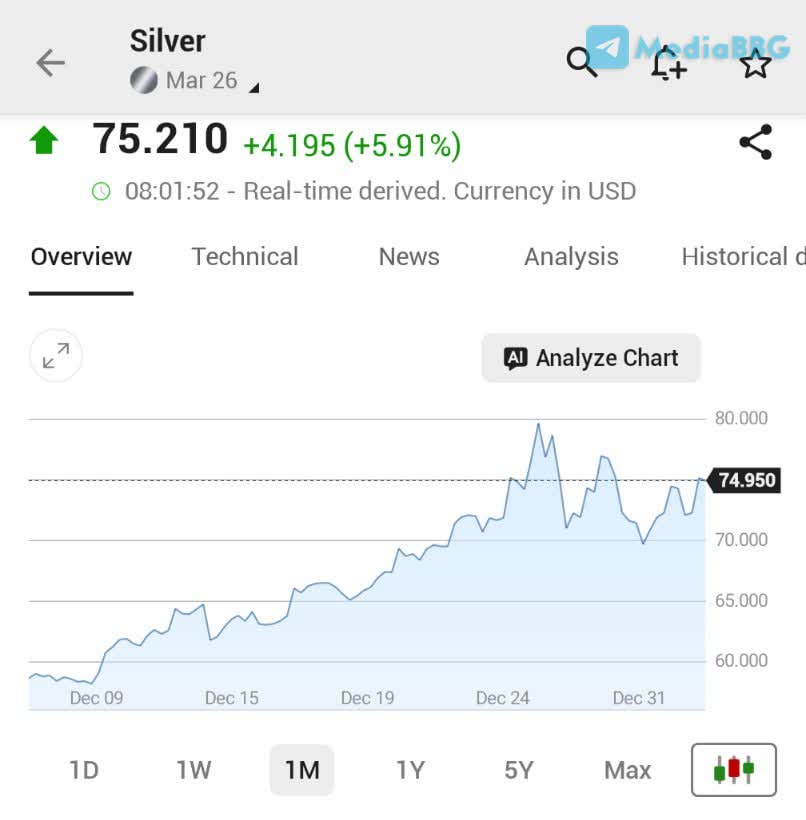
Task: Go back using the arrow icon
Action: tap(50, 63)
